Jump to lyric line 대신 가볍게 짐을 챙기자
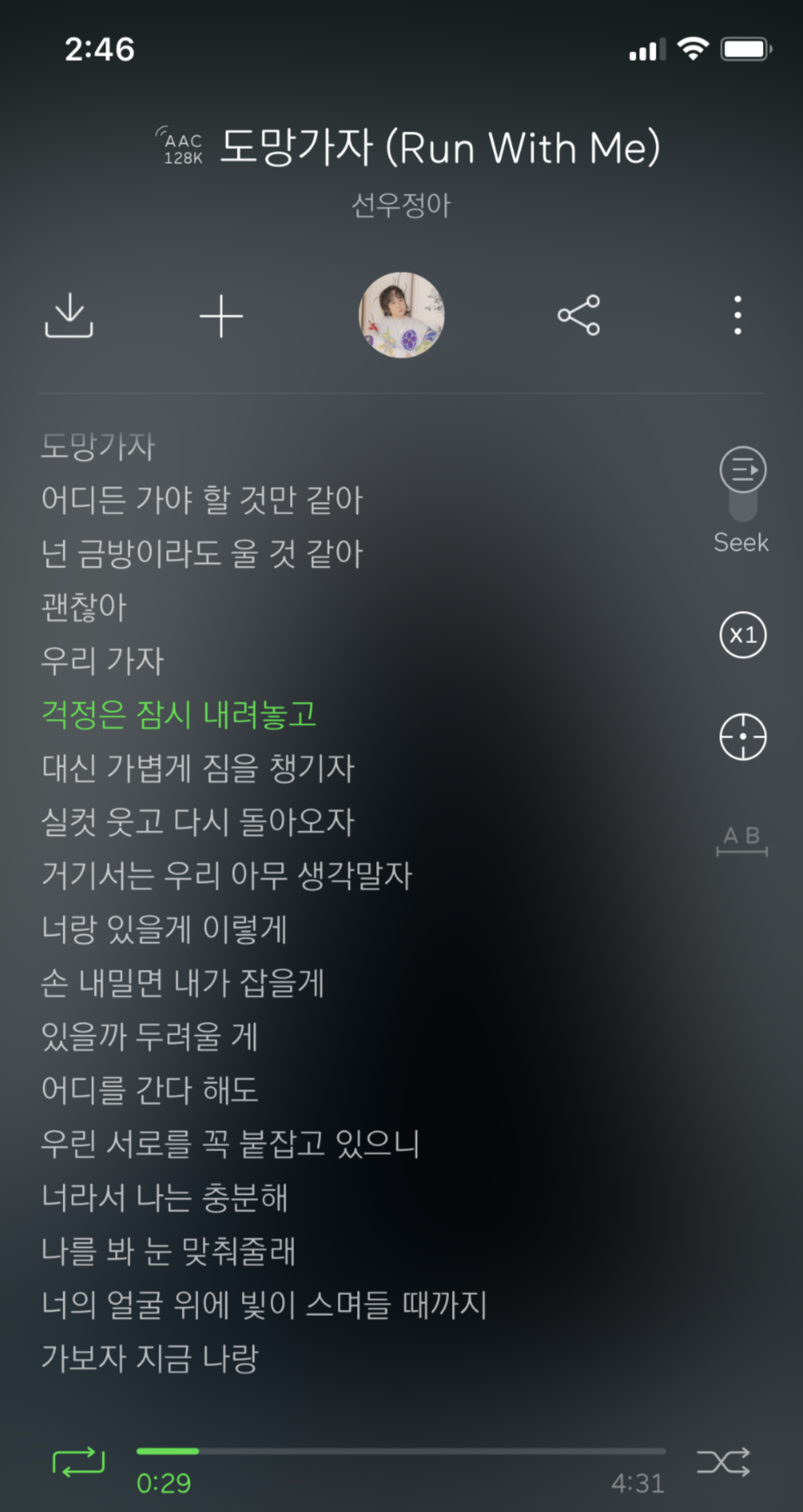The width and height of the screenshot is (803, 1512). pos(199,768)
